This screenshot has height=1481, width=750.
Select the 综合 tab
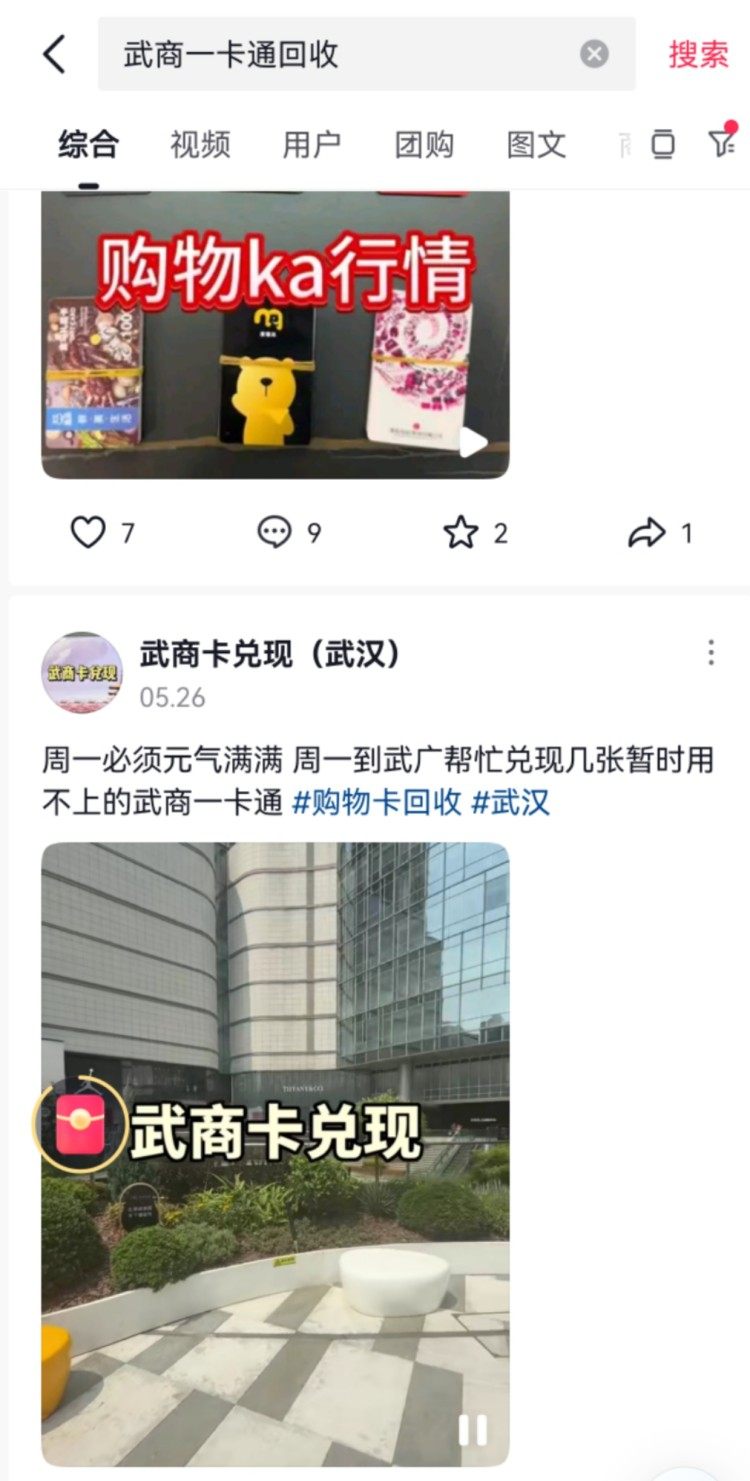tap(88, 144)
